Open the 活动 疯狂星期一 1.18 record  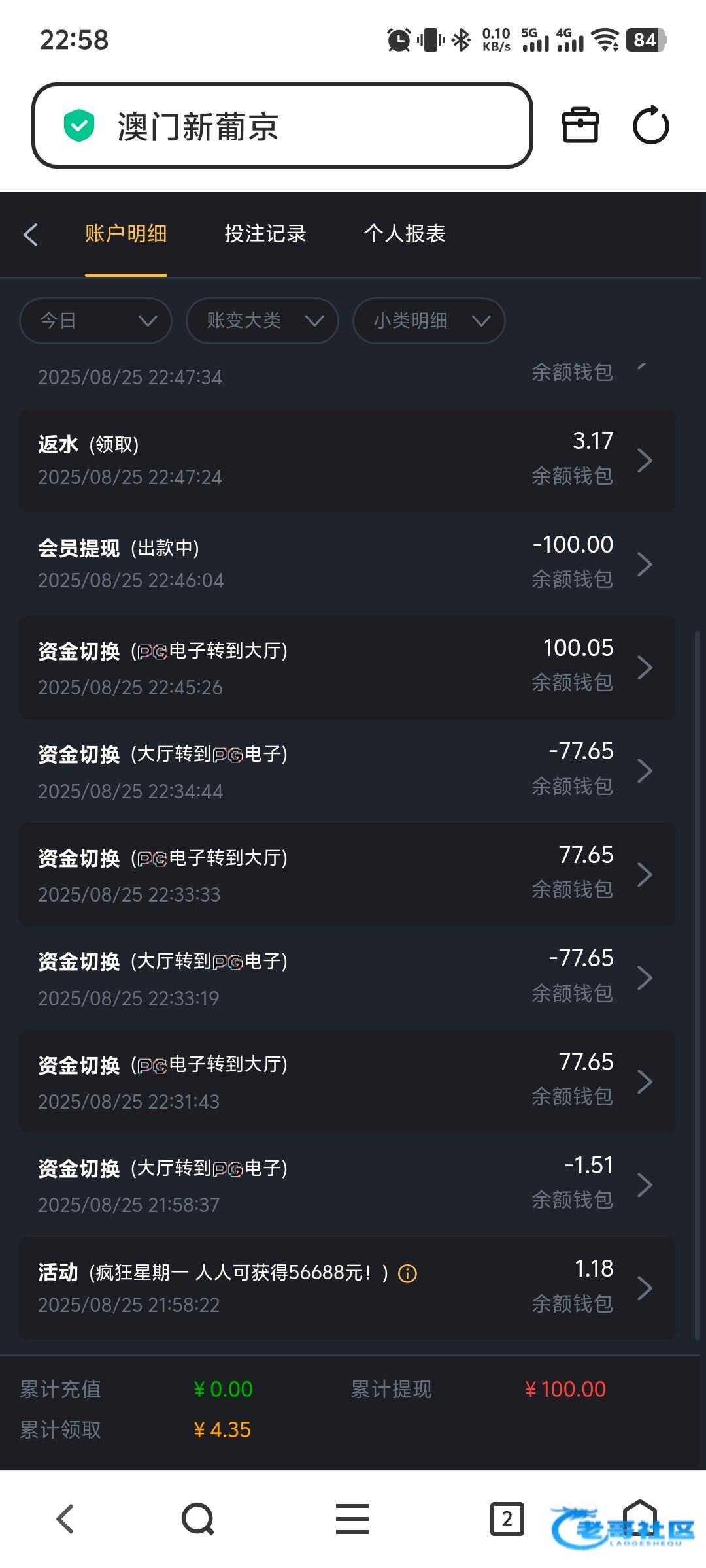347,1288
